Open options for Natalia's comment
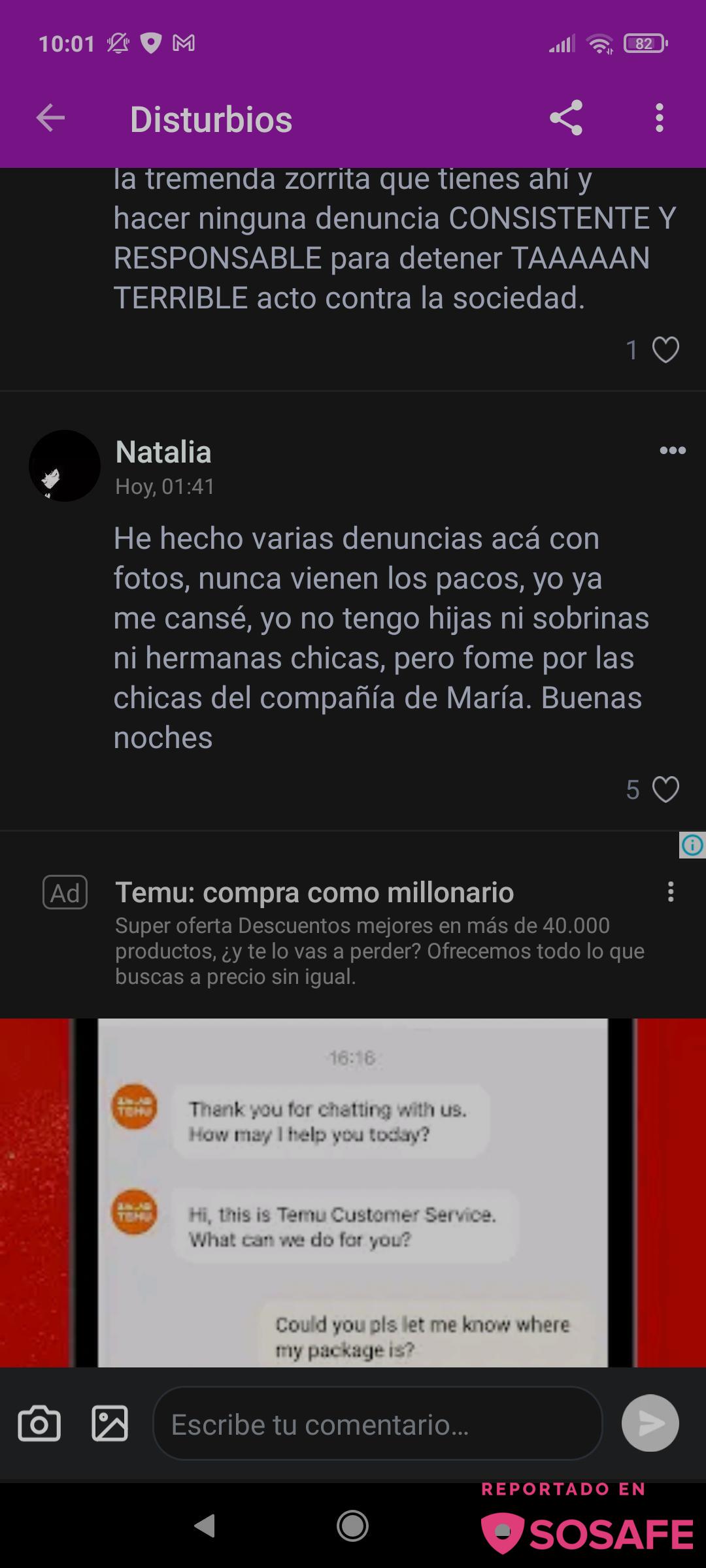Image resolution: width=706 pixels, height=1568 pixels. pyautogui.click(x=672, y=451)
